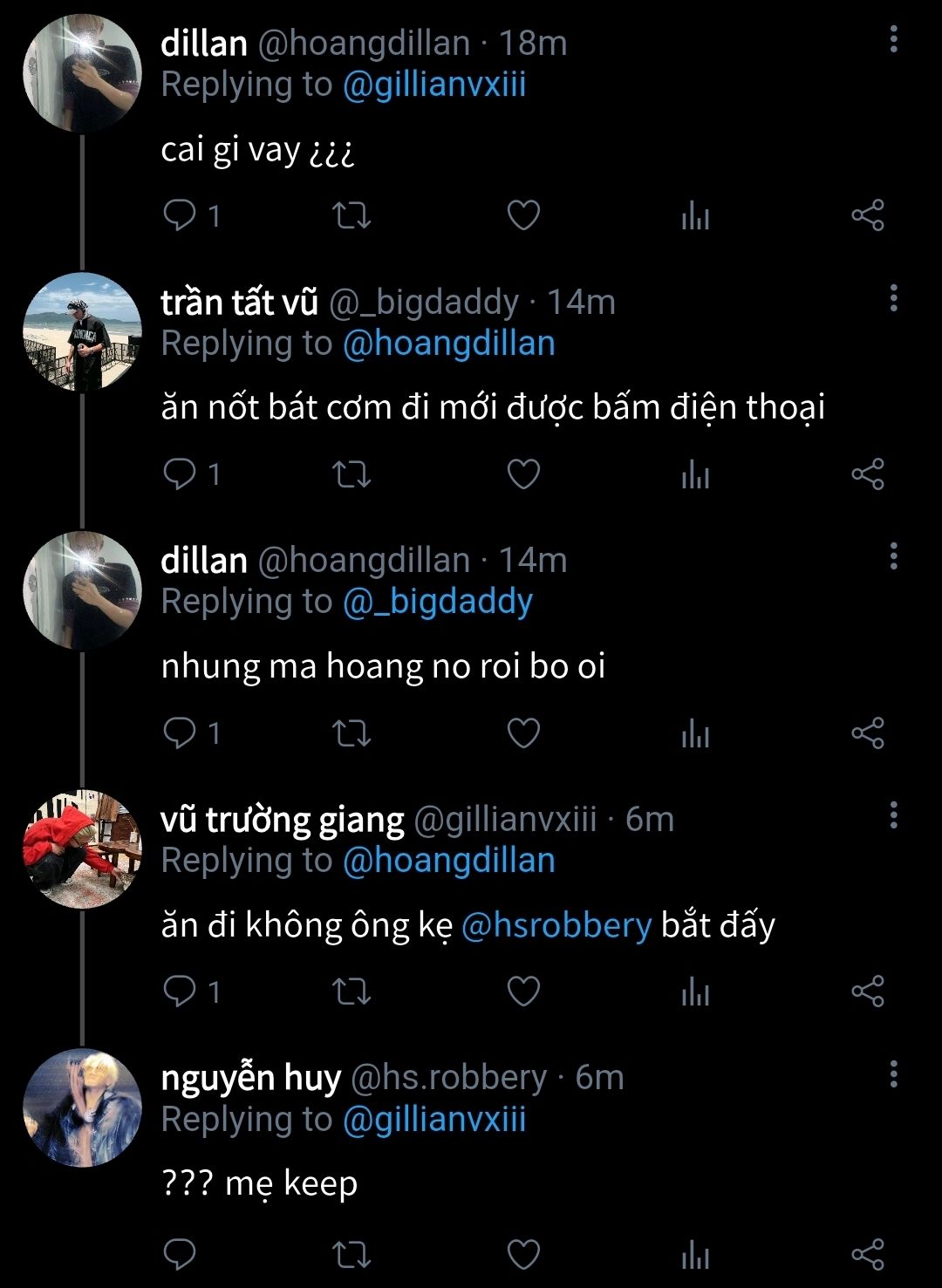942x1288 pixels.
Task: Open overflow menu on trần tất vũ's tweet
Action: pos(893,298)
